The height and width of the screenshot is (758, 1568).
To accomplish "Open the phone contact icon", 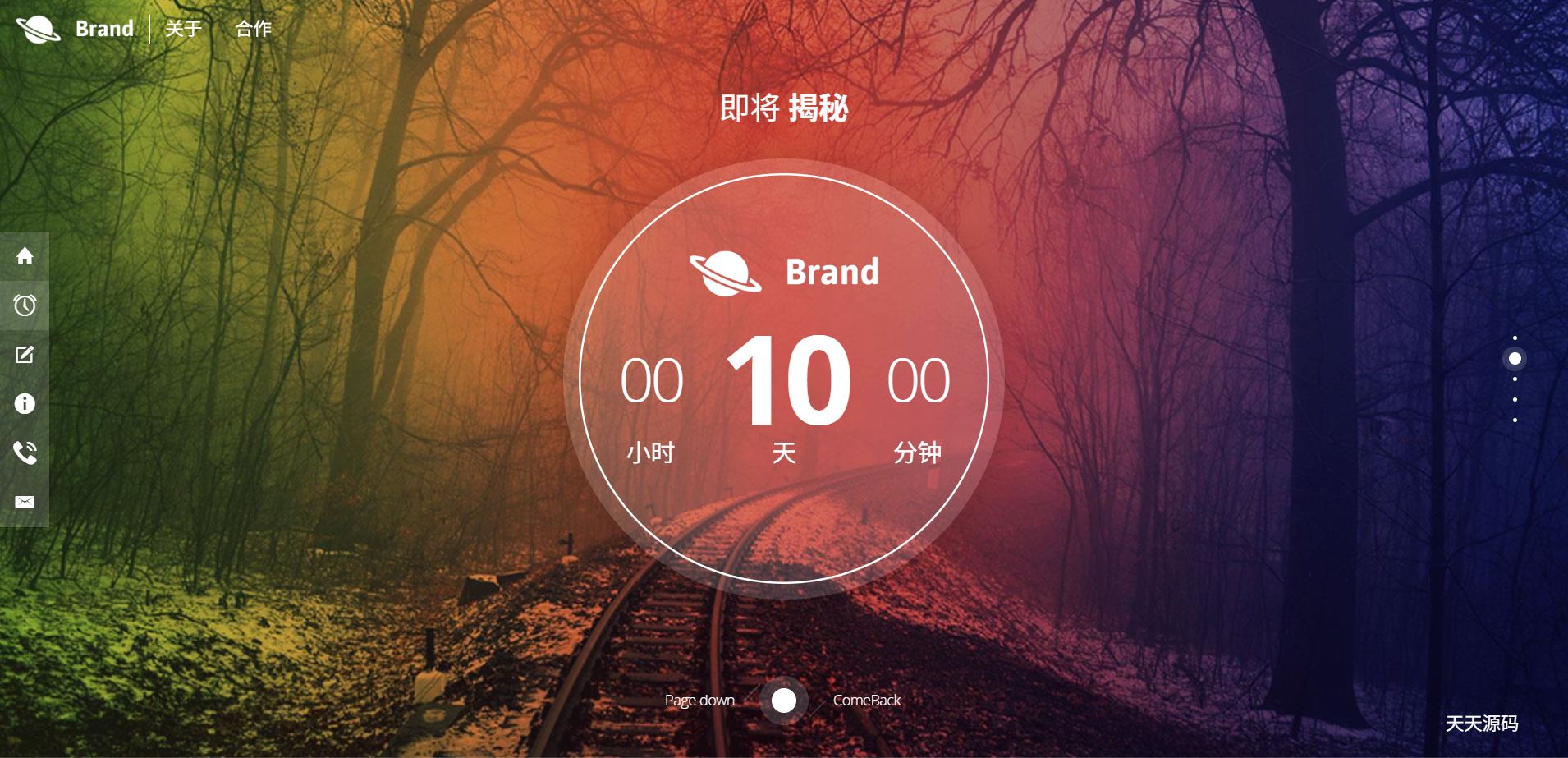I will [25, 453].
